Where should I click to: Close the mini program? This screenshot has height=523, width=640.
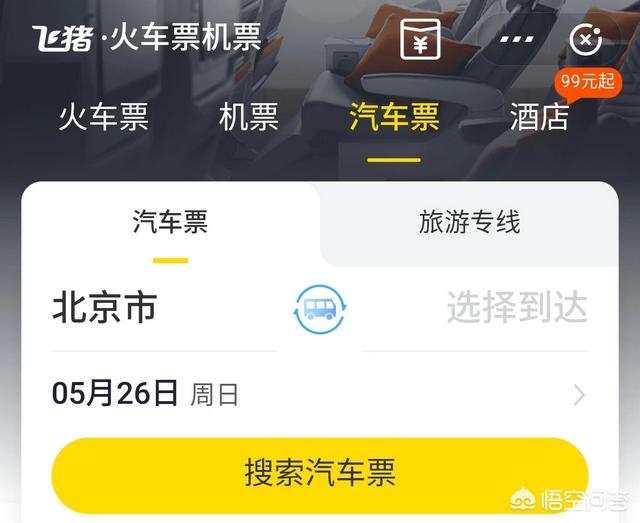coord(585,39)
